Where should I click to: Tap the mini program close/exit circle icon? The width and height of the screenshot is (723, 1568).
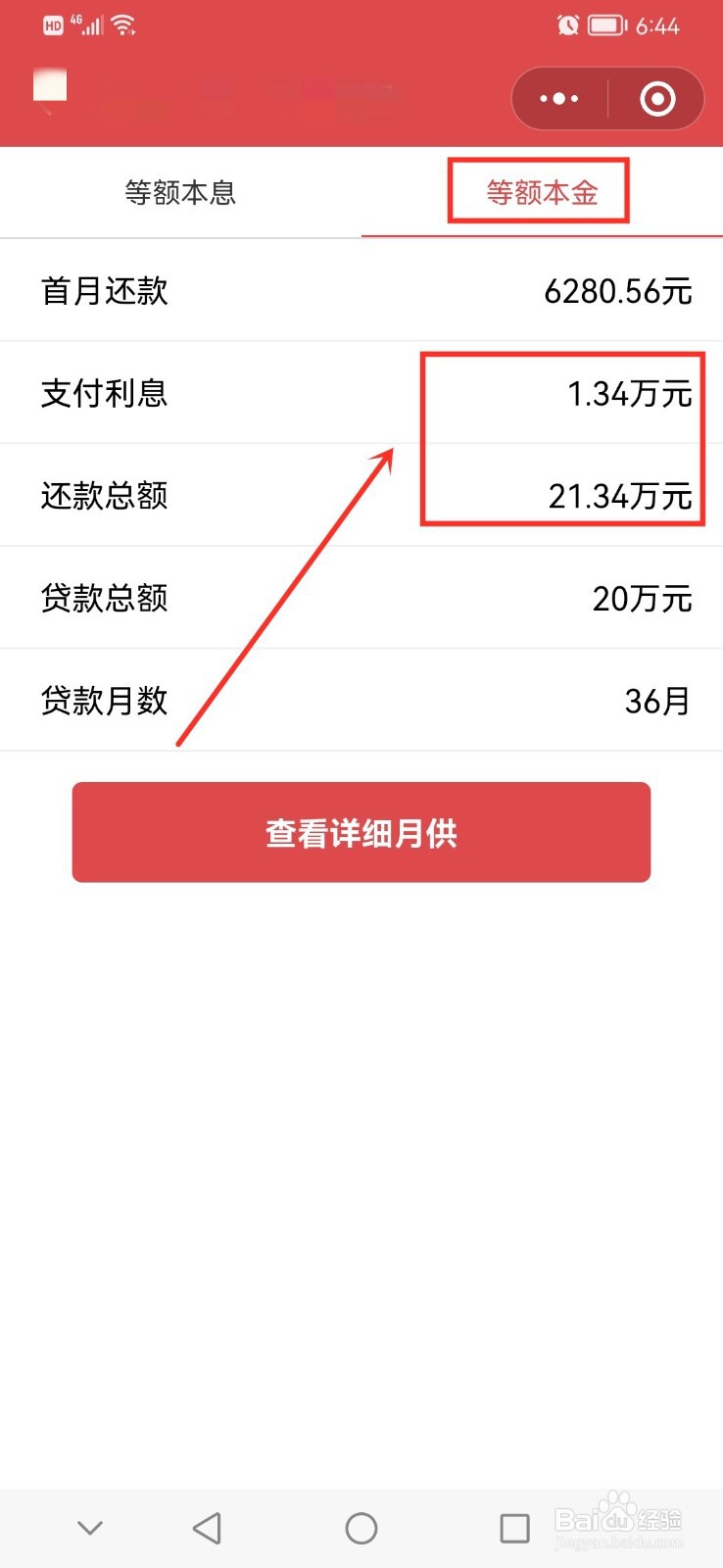[x=656, y=98]
